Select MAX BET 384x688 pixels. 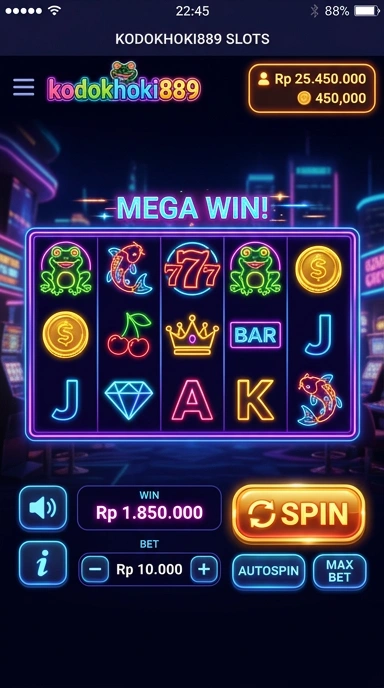(339, 571)
